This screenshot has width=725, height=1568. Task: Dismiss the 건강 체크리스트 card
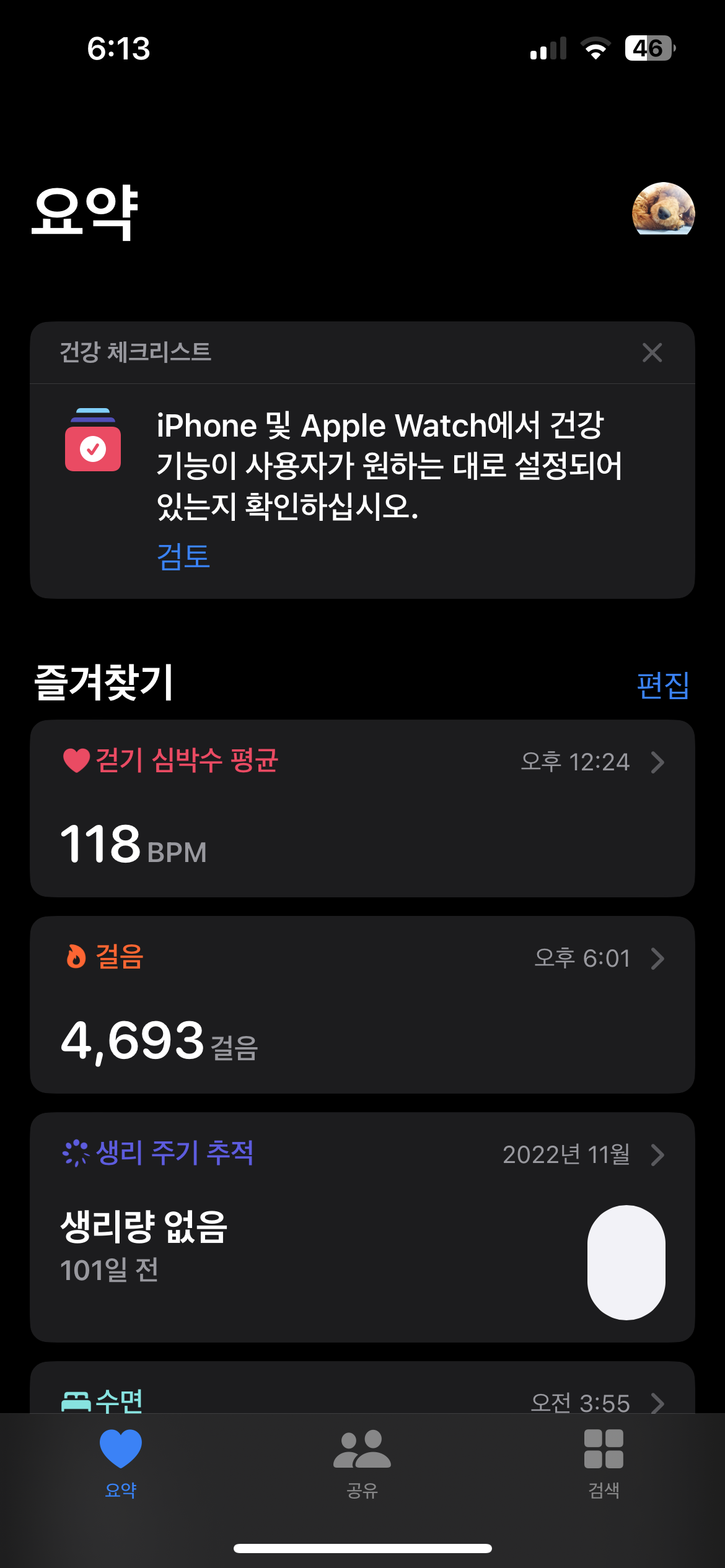pyautogui.click(x=652, y=353)
